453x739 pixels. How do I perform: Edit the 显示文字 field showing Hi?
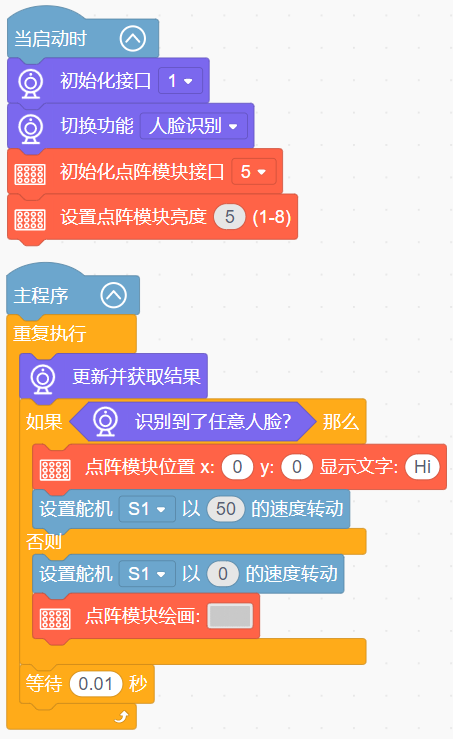422,467
